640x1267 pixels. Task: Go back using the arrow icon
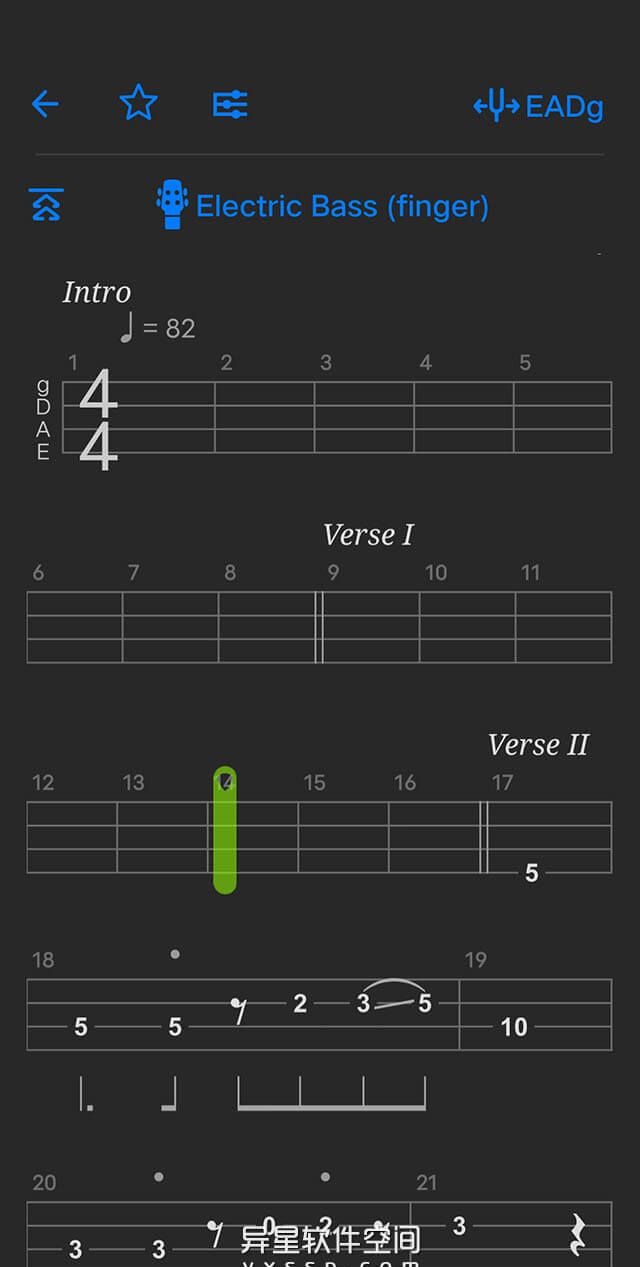click(x=45, y=104)
